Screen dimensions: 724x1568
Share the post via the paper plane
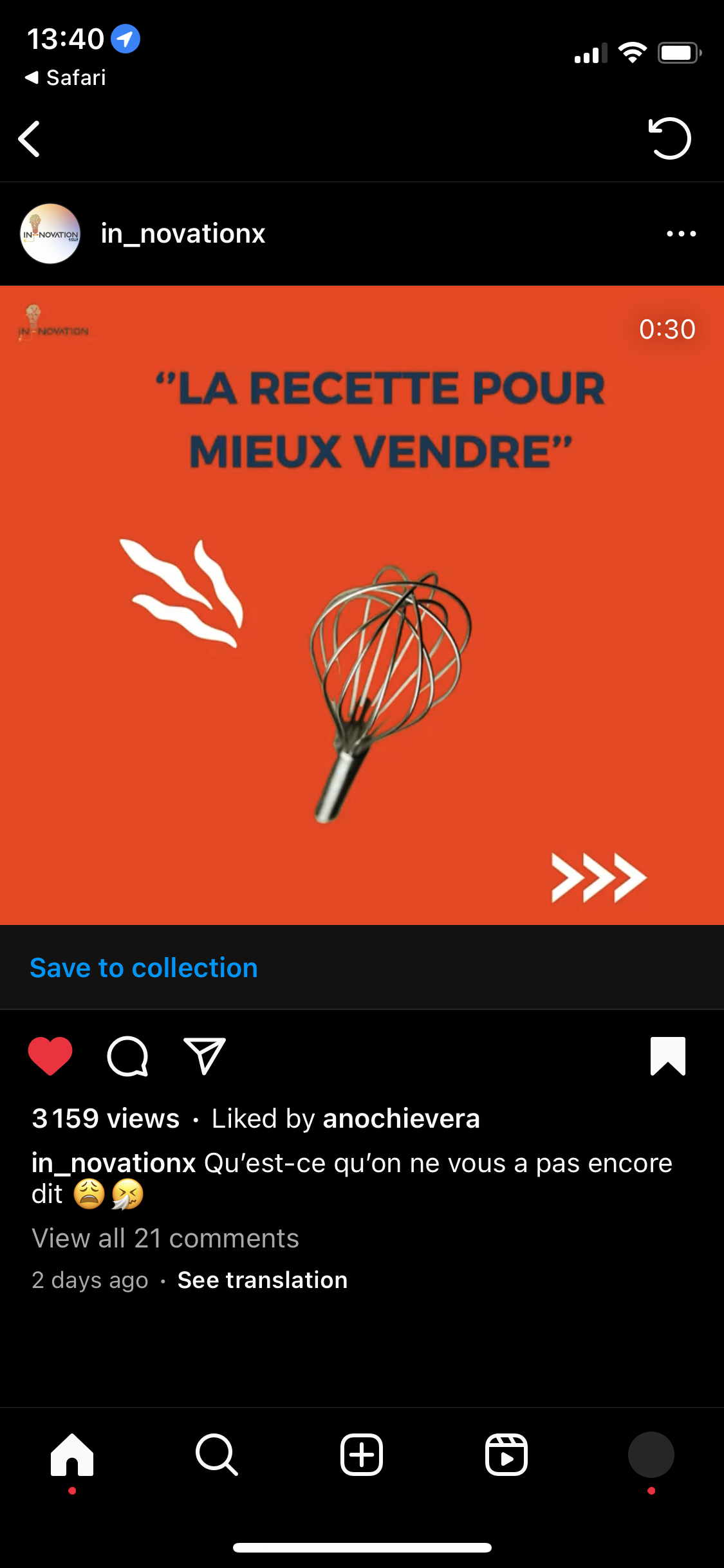(x=205, y=1056)
